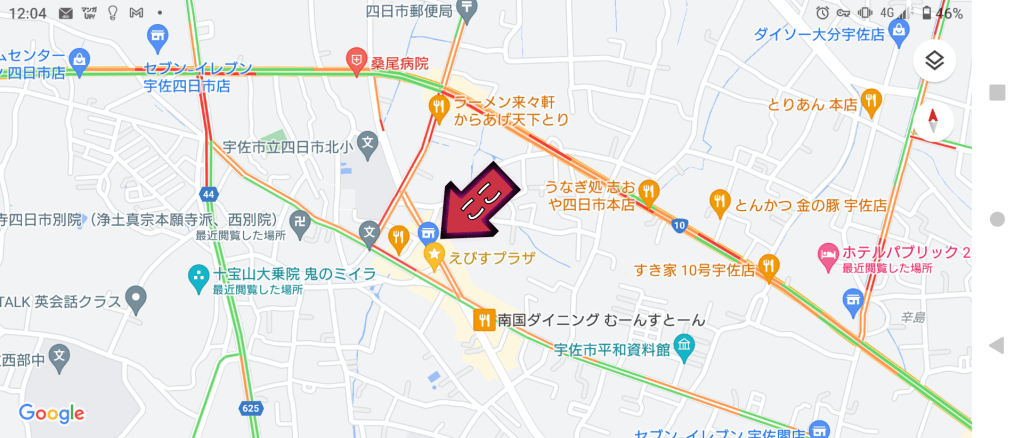Viewport: 1023px width, 438px height.
Task: Select ダイソー大分宇佐店 shop pin
Action: [x=898, y=31]
